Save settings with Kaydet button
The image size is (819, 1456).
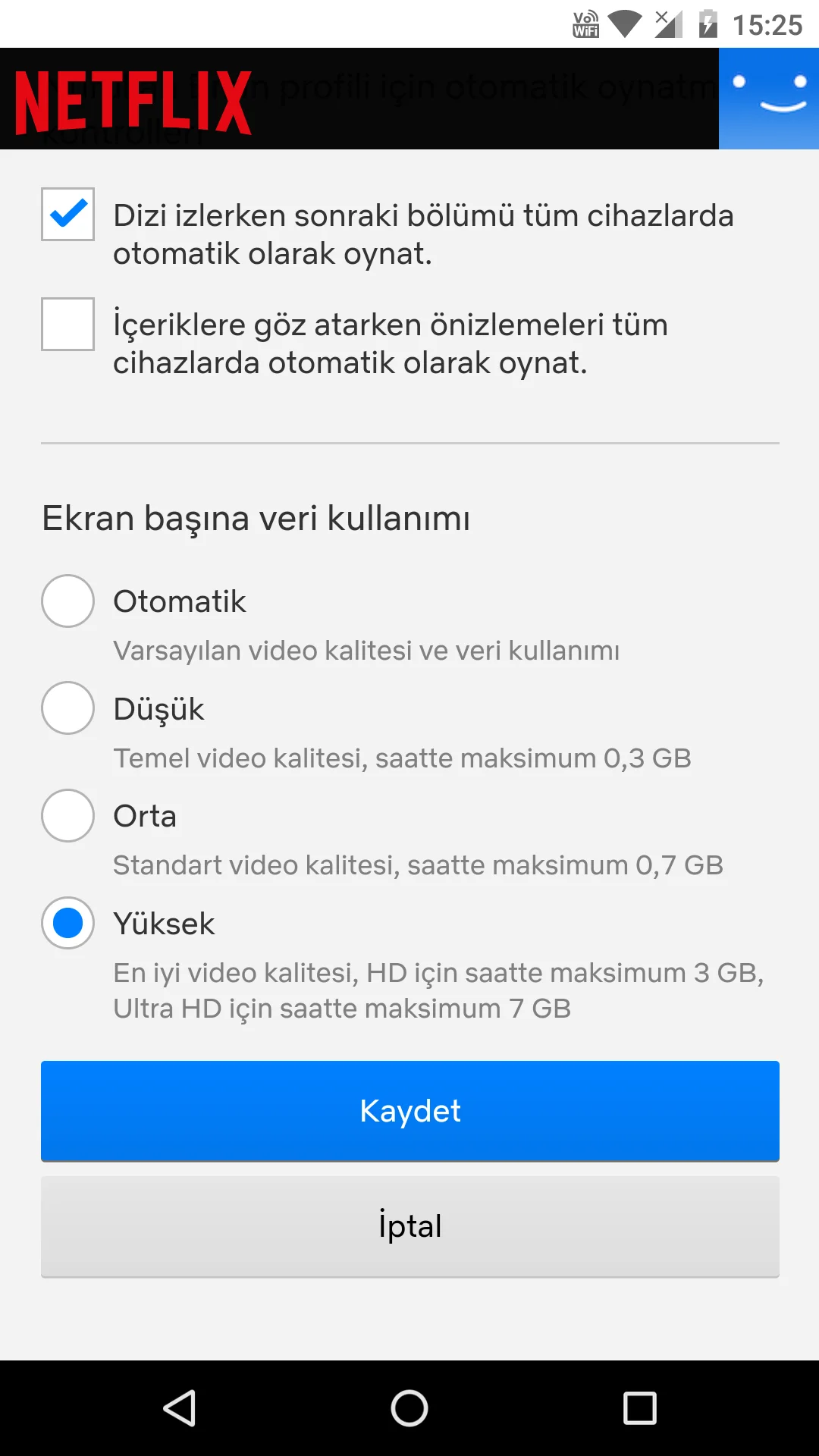coord(409,1111)
